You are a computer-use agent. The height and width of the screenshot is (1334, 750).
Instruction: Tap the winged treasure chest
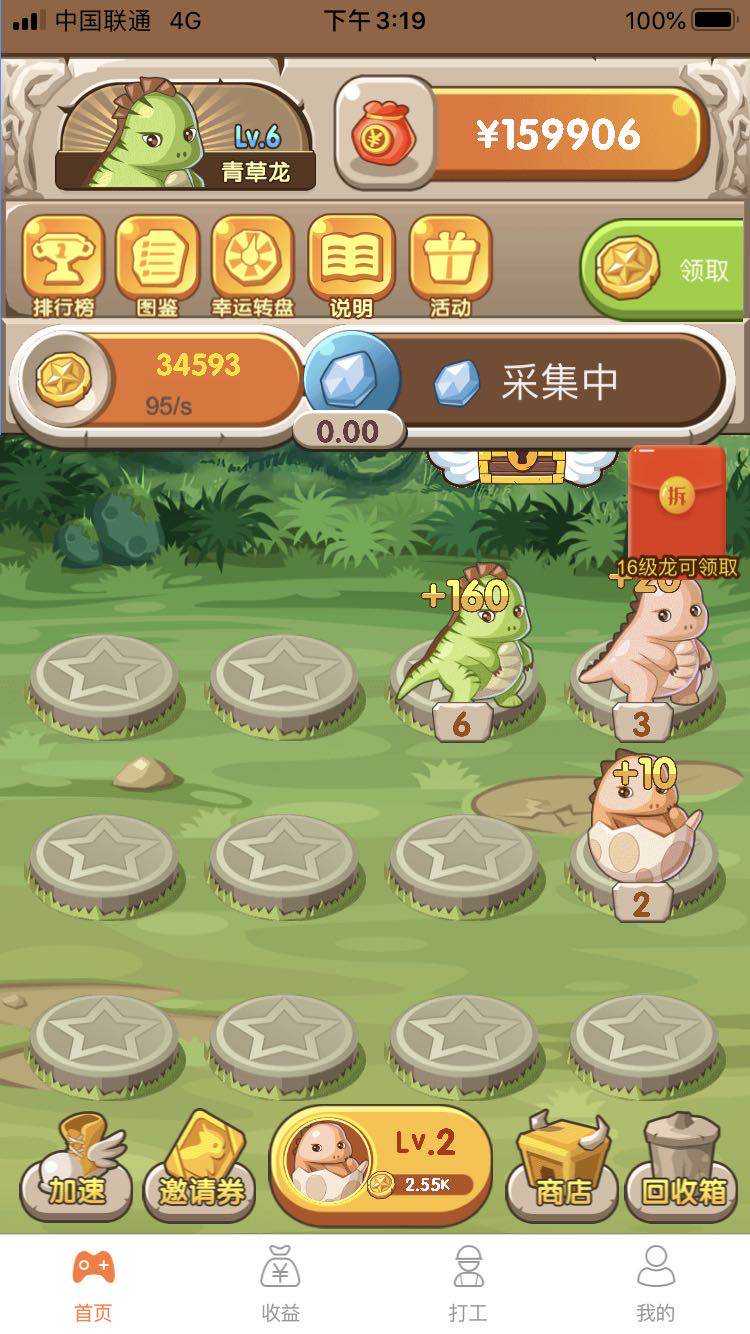pyautogui.click(x=522, y=462)
